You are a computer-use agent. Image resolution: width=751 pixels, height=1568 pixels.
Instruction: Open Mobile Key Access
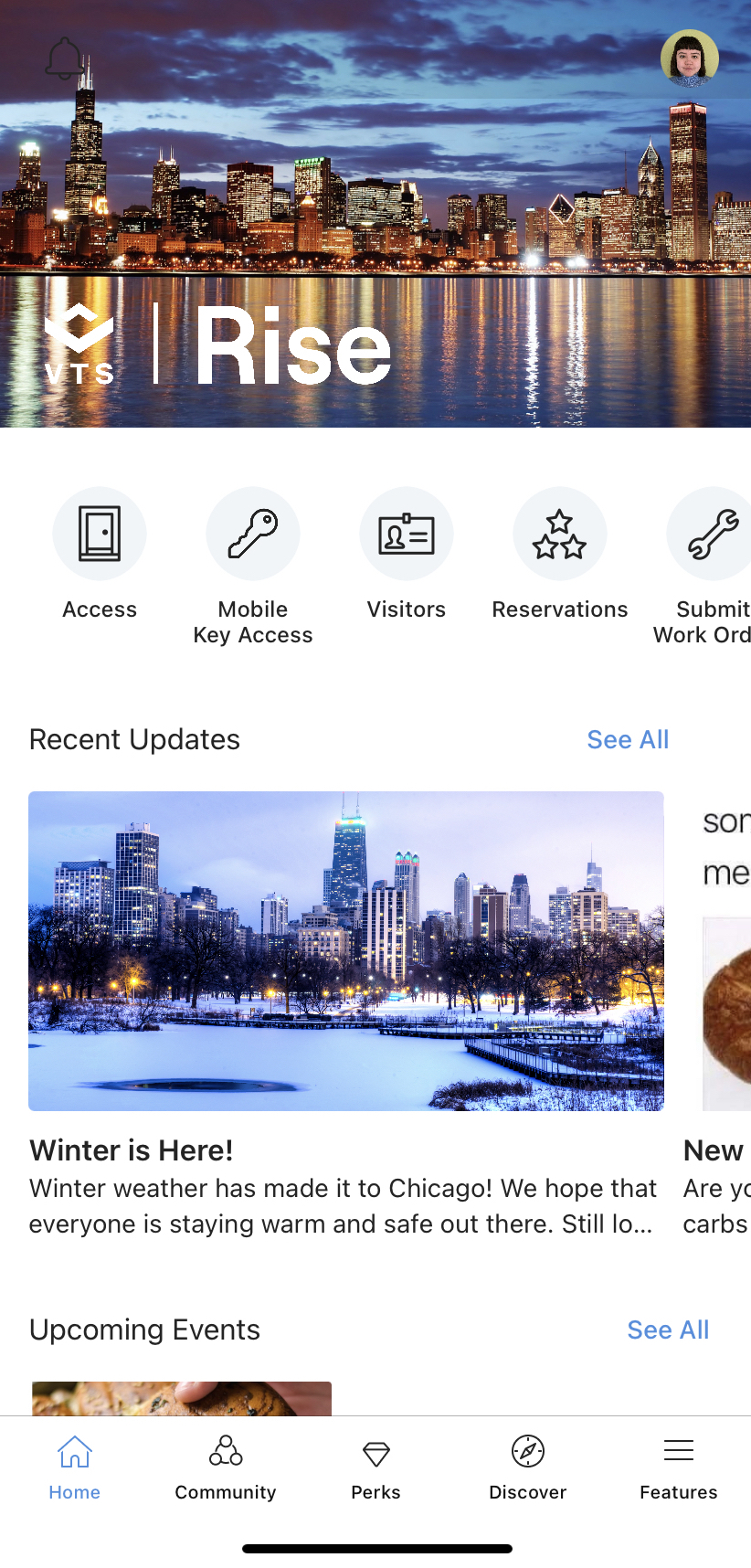click(253, 535)
